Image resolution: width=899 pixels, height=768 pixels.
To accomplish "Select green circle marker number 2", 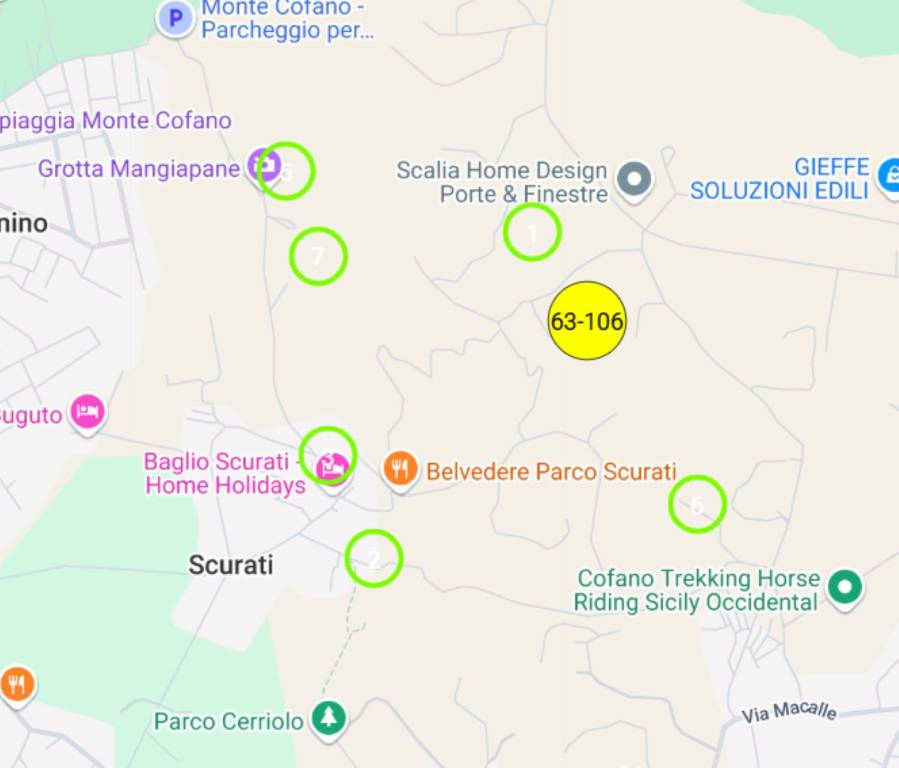I will (x=374, y=558).
